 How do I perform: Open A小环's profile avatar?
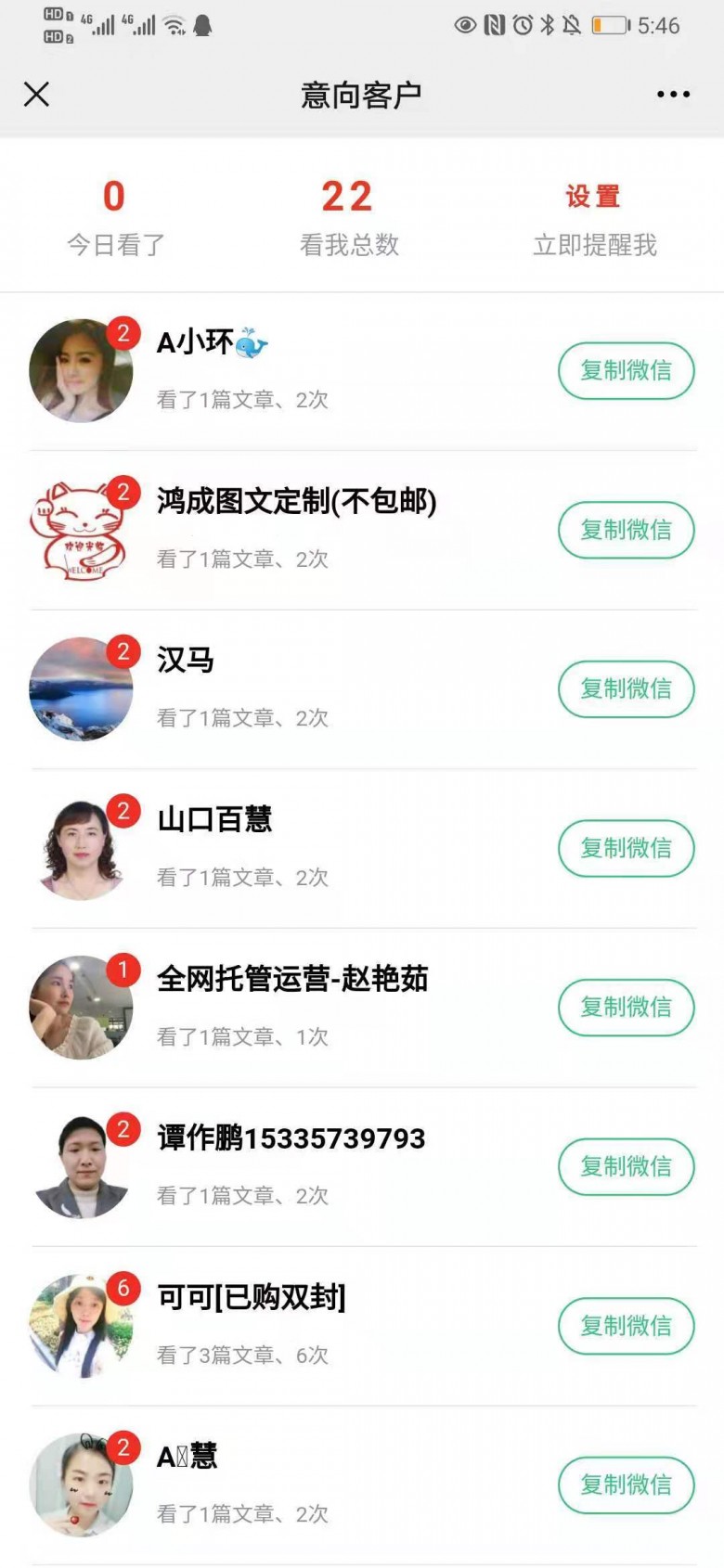(81, 370)
